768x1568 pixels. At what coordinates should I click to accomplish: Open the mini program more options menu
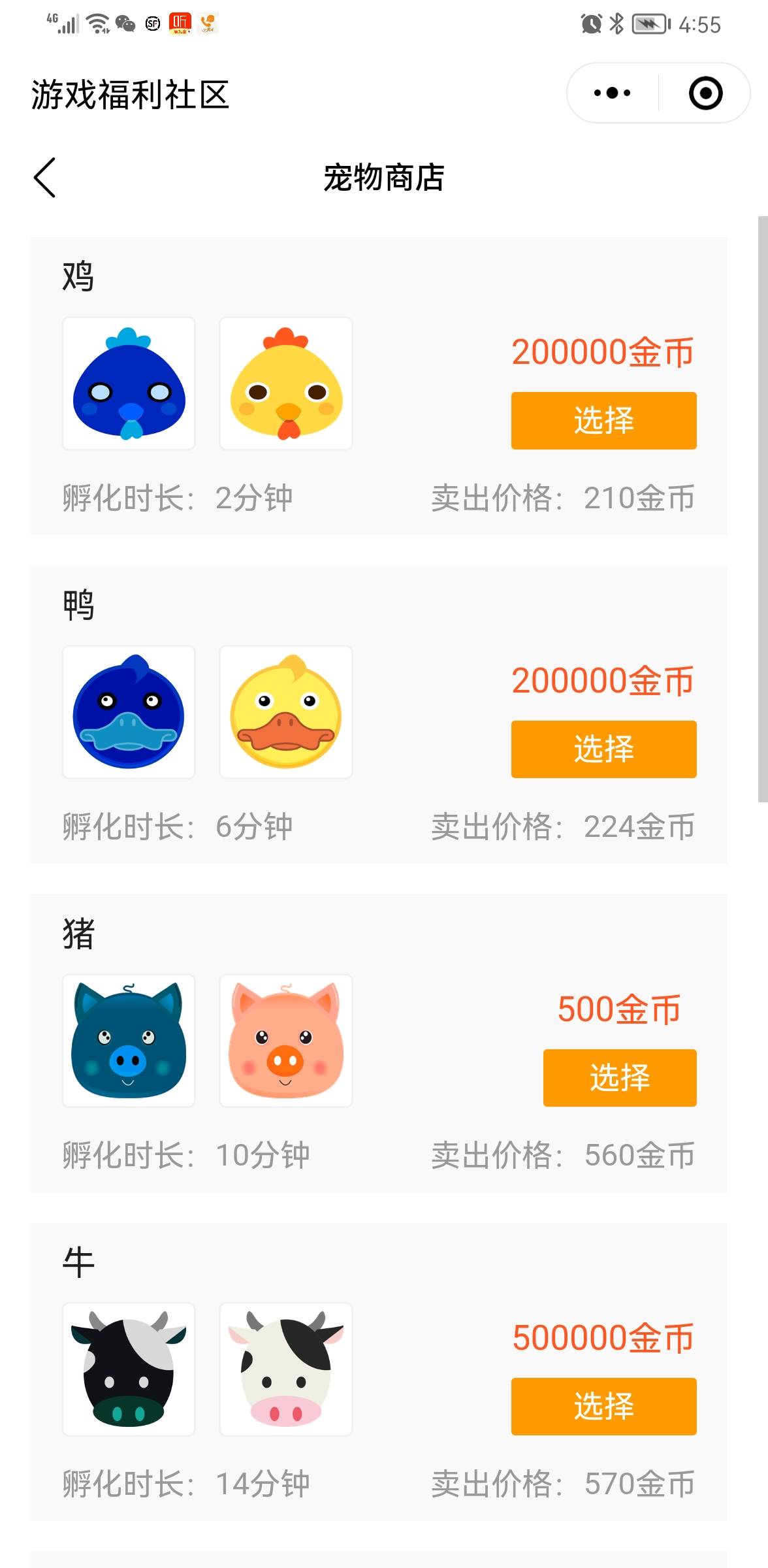(612, 93)
